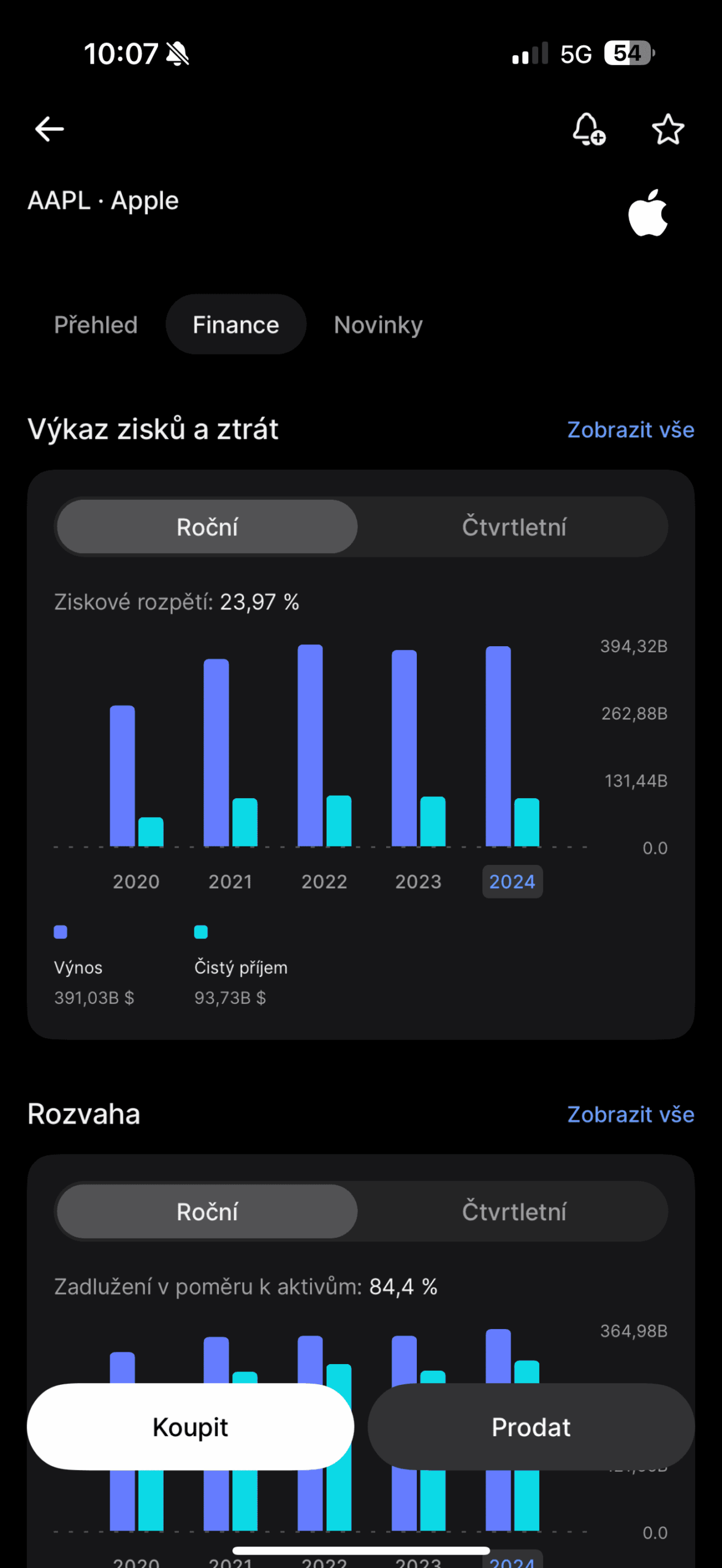Image resolution: width=722 pixels, height=1568 pixels.
Task: Select year 2023 in the income chart
Action: (x=418, y=881)
